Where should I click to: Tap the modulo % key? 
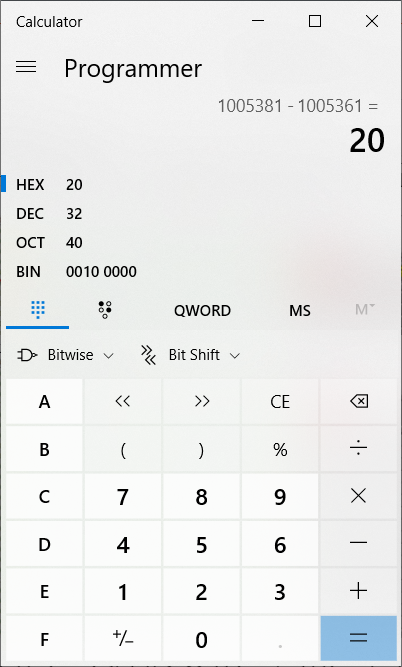[279, 449]
